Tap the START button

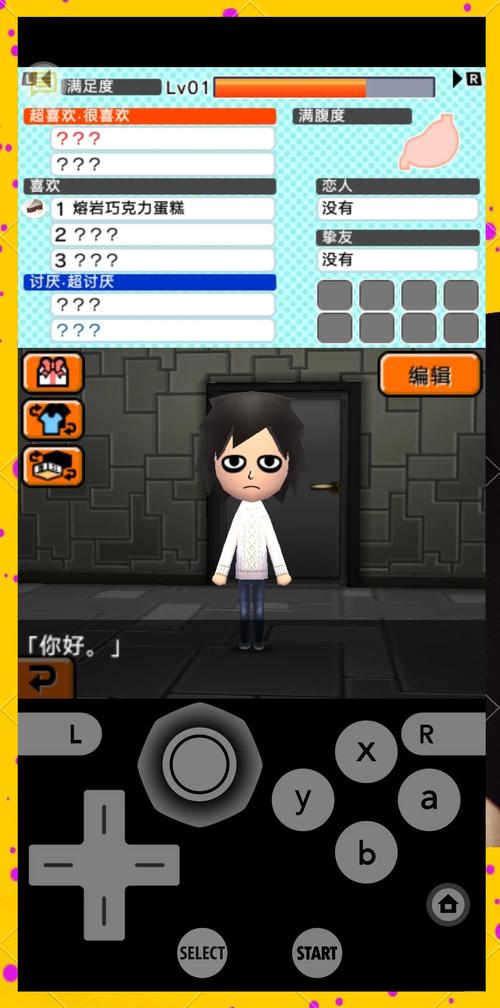coord(316,953)
